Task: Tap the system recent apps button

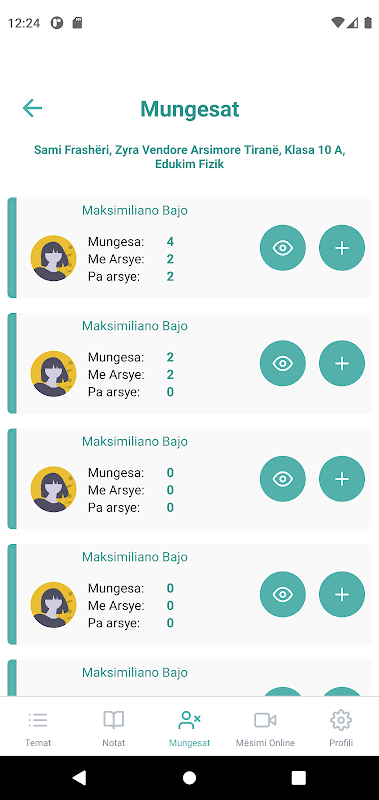Action: tap(298, 778)
